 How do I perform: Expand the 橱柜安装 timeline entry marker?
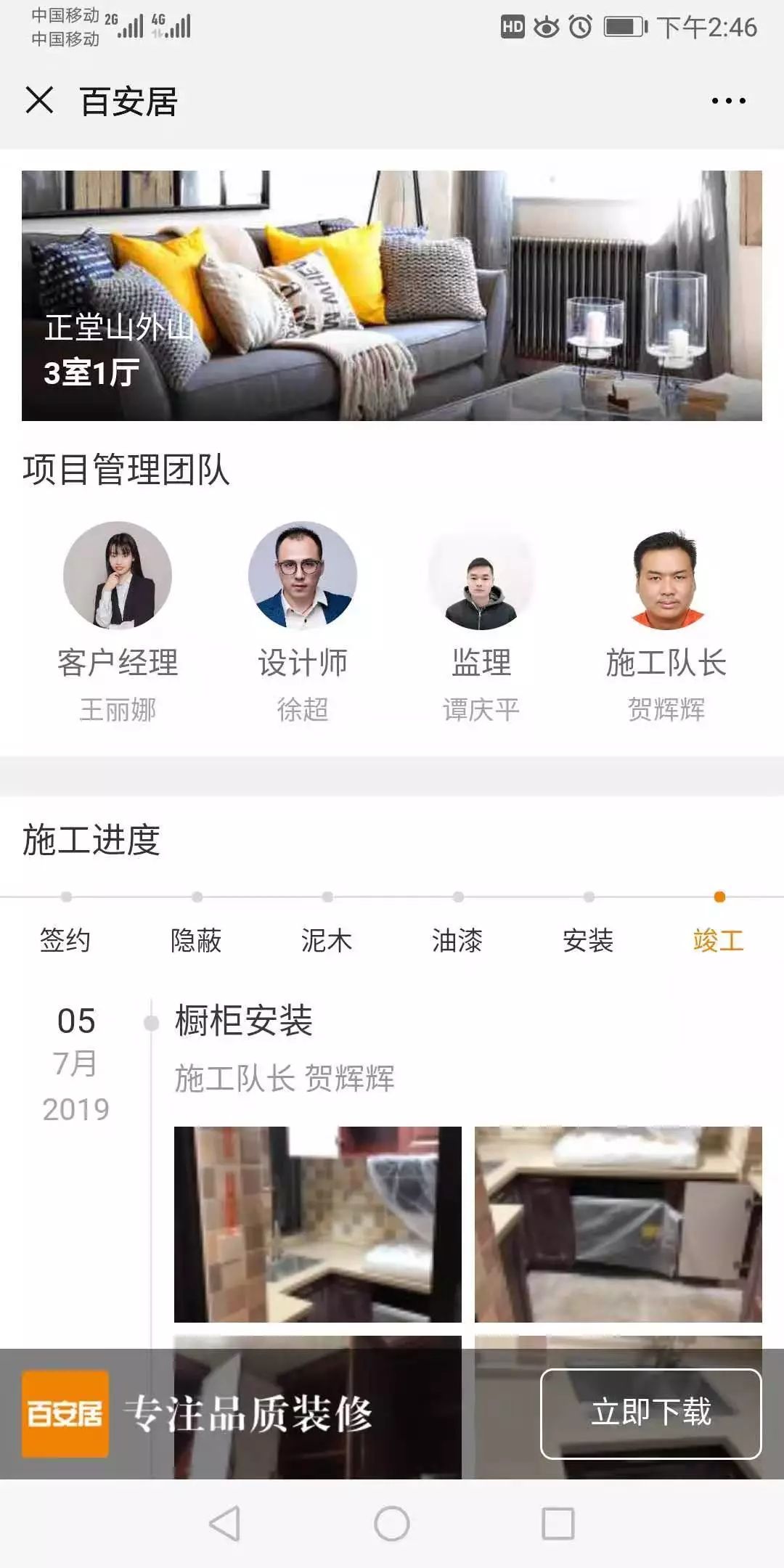150,1024
